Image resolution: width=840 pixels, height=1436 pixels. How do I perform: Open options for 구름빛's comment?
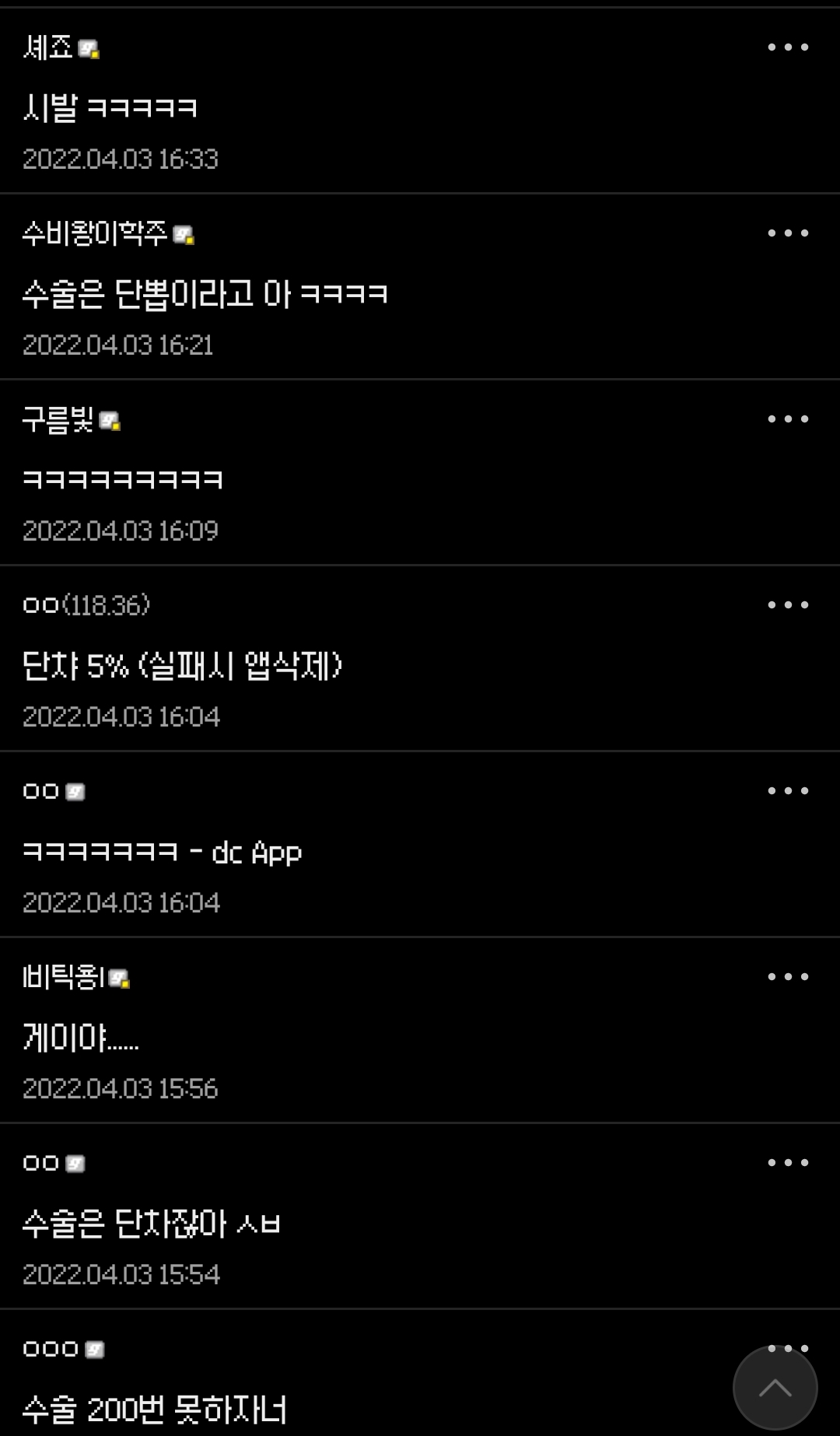[x=788, y=419]
